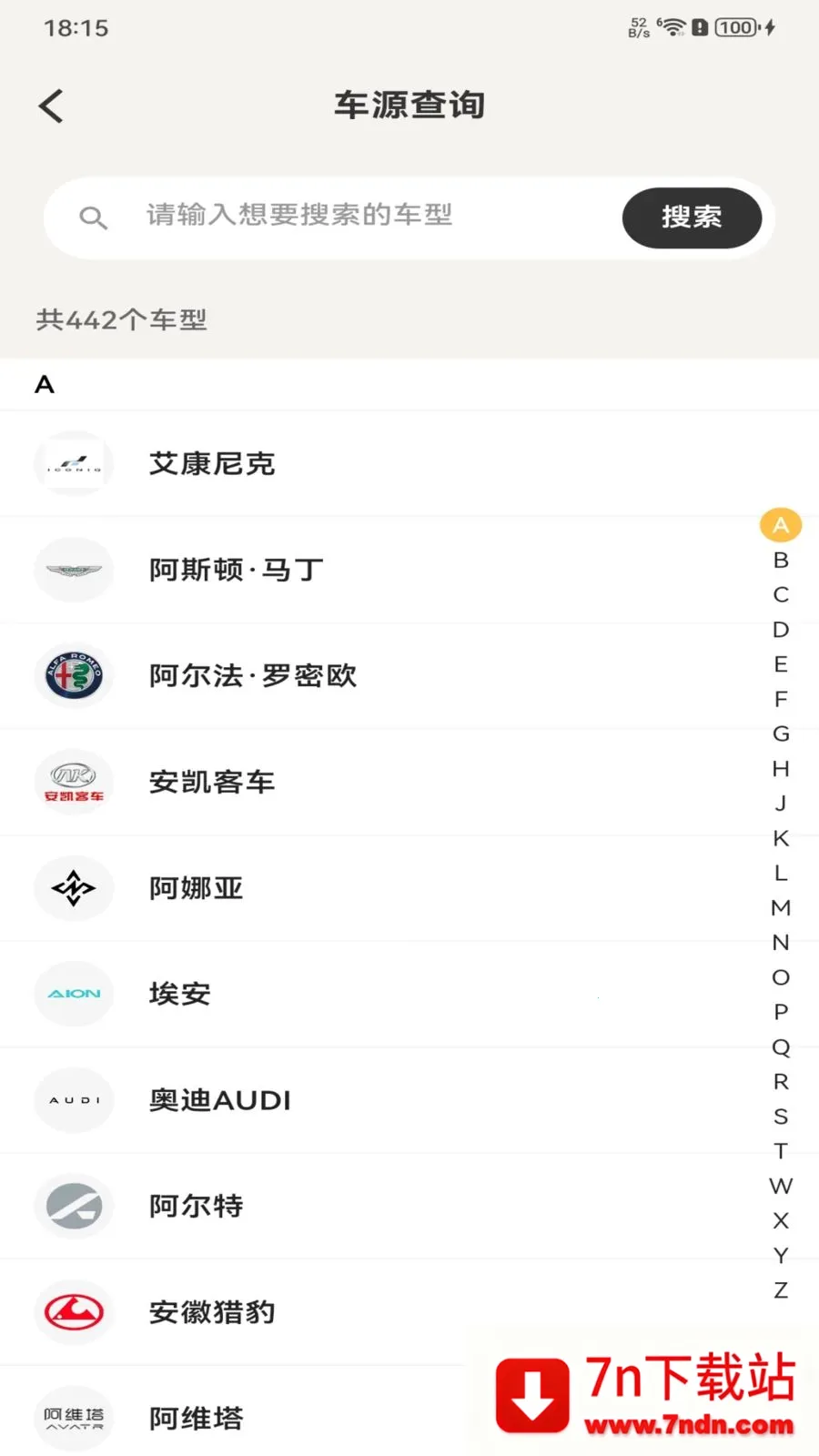Select the 埃安 brand entry
This screenshot has height=1456, width=819.
click(179, 994)
